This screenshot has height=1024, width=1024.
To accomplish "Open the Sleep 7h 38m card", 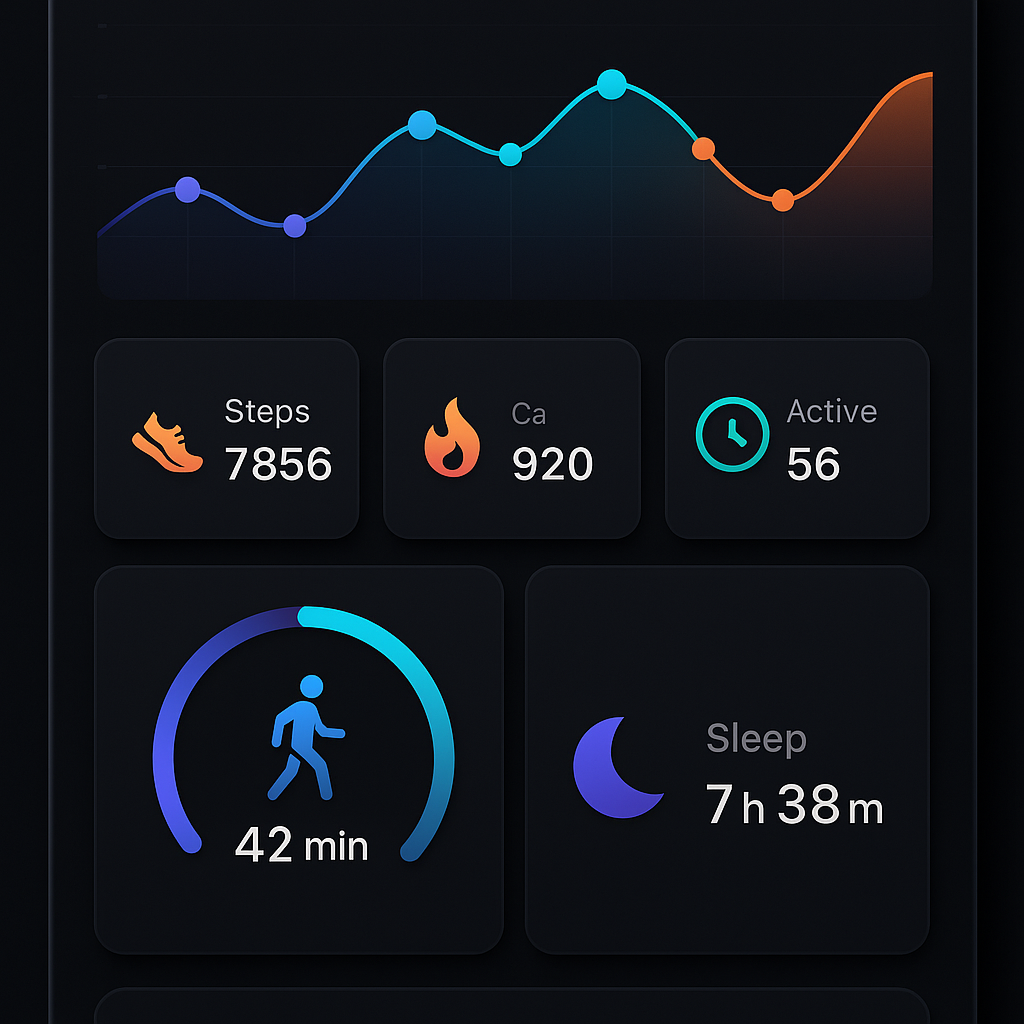I will (x=727, y=760).
